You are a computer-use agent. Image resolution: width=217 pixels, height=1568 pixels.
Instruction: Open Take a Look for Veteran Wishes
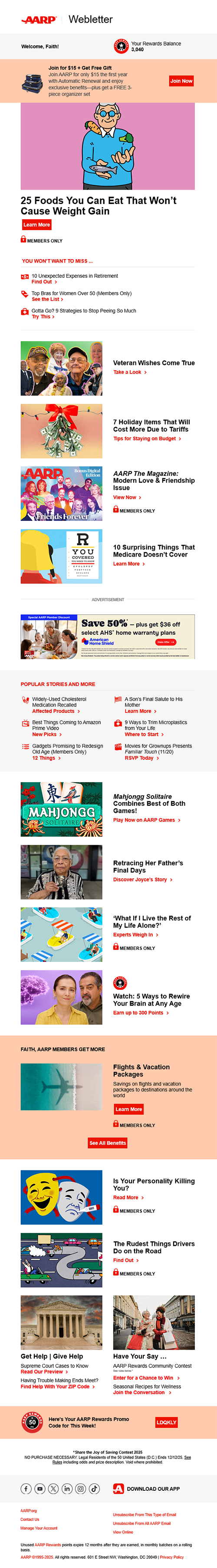[x=130, y=372]
